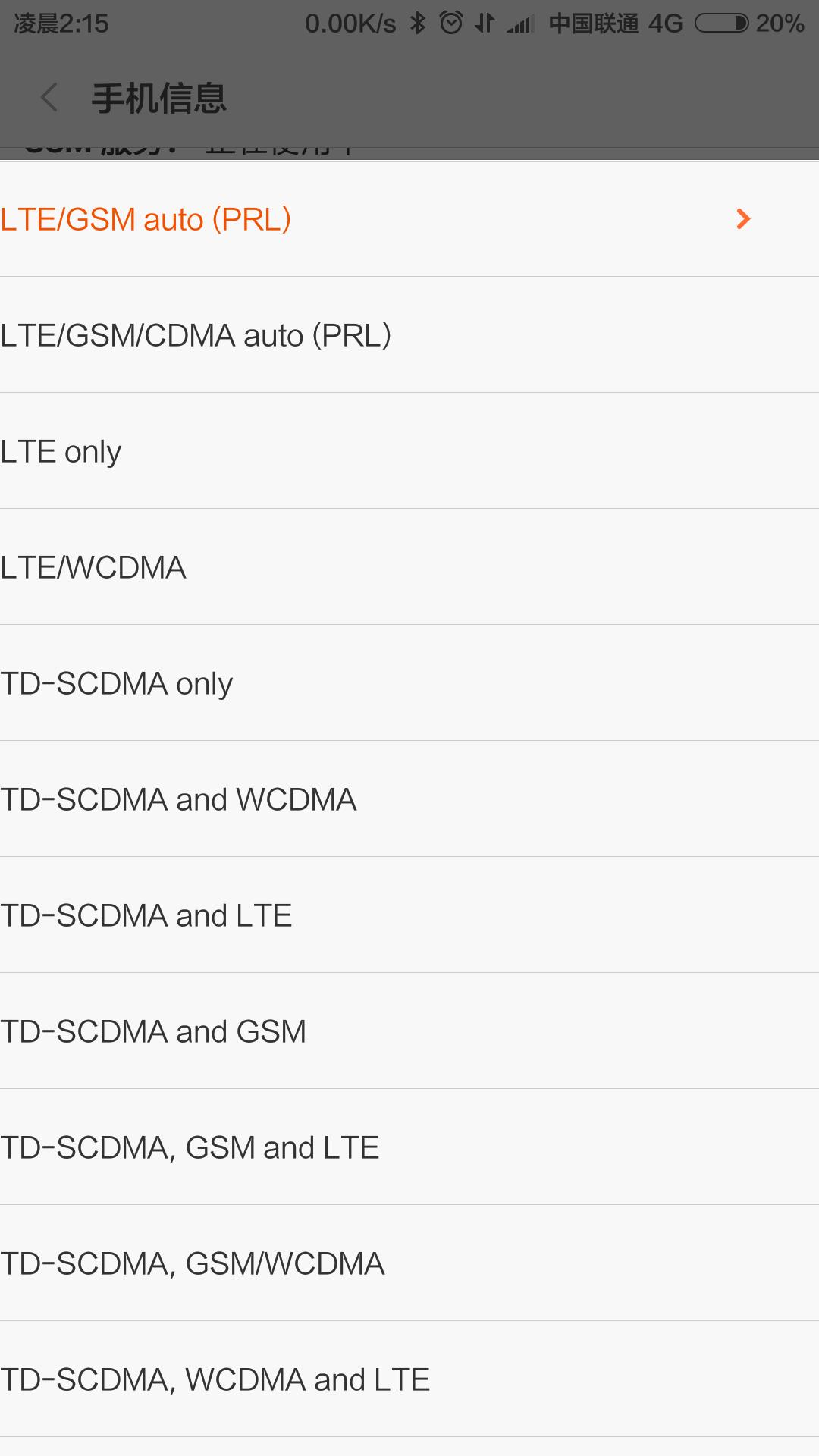Select TD-SCDMA, GSM/WCDMA option
Screen dimensions: 819x1456
click(x=193, y=1263)
